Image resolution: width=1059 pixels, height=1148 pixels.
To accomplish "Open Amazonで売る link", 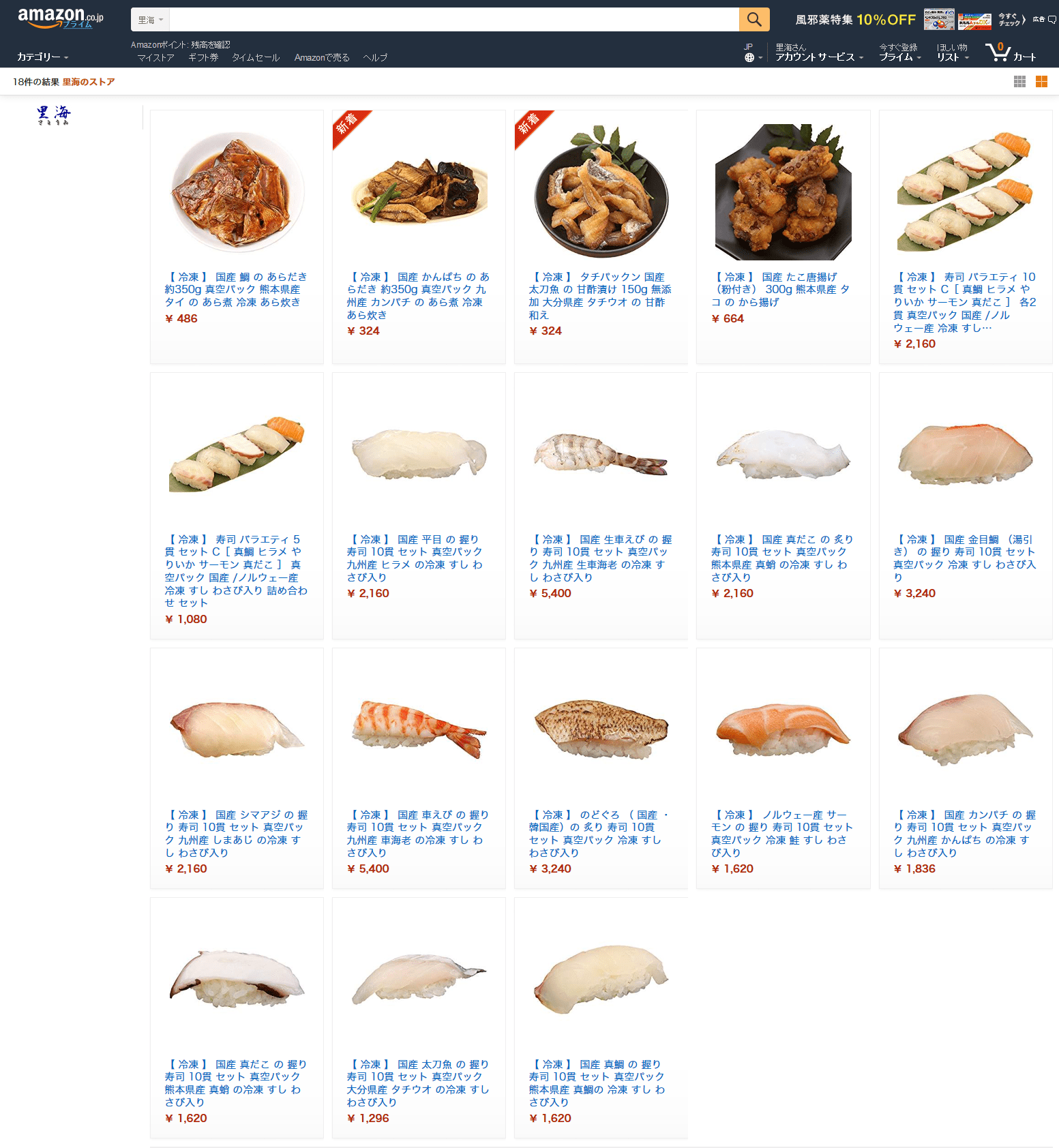I will pyautogui.click(x=322, y=58).
